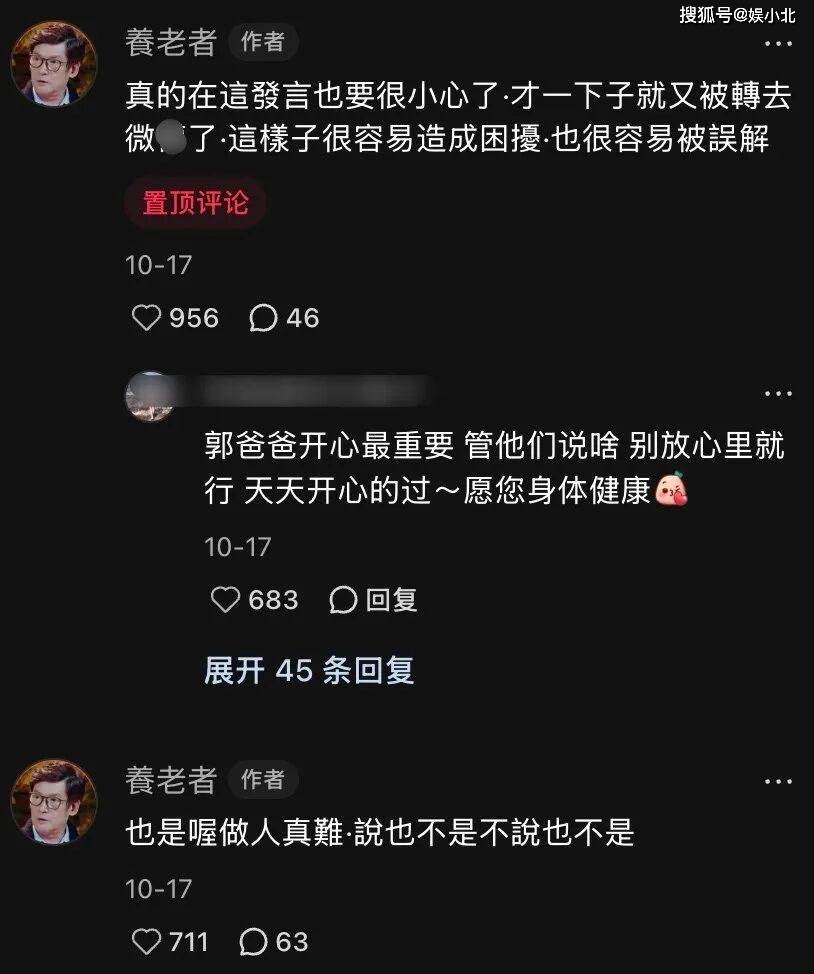Expand the 45 replies (展开 45 条回复)
The width and height of the screenshot is (814, 974).
pyautogui.click(x=309, y=670)
